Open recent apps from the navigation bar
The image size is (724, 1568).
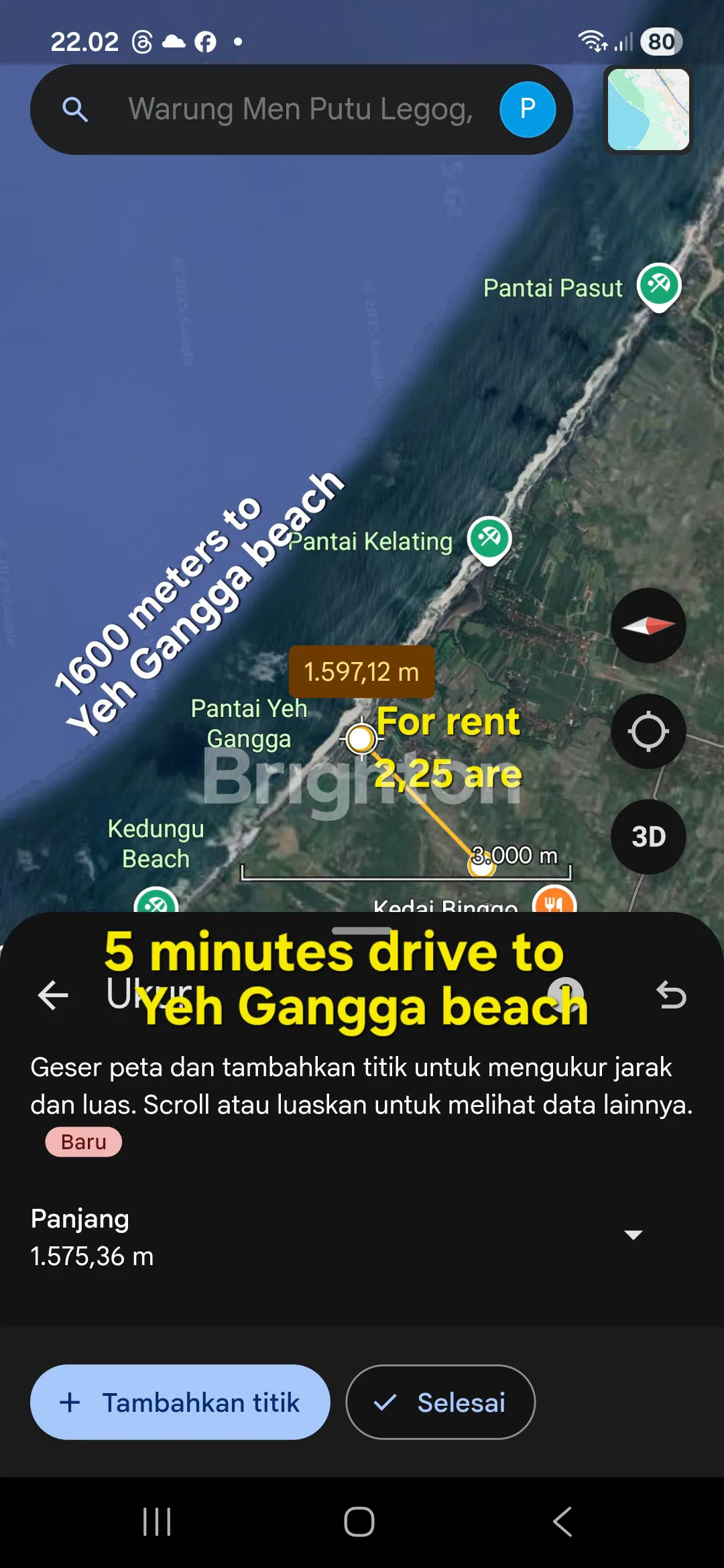(x=157, y=1522)
